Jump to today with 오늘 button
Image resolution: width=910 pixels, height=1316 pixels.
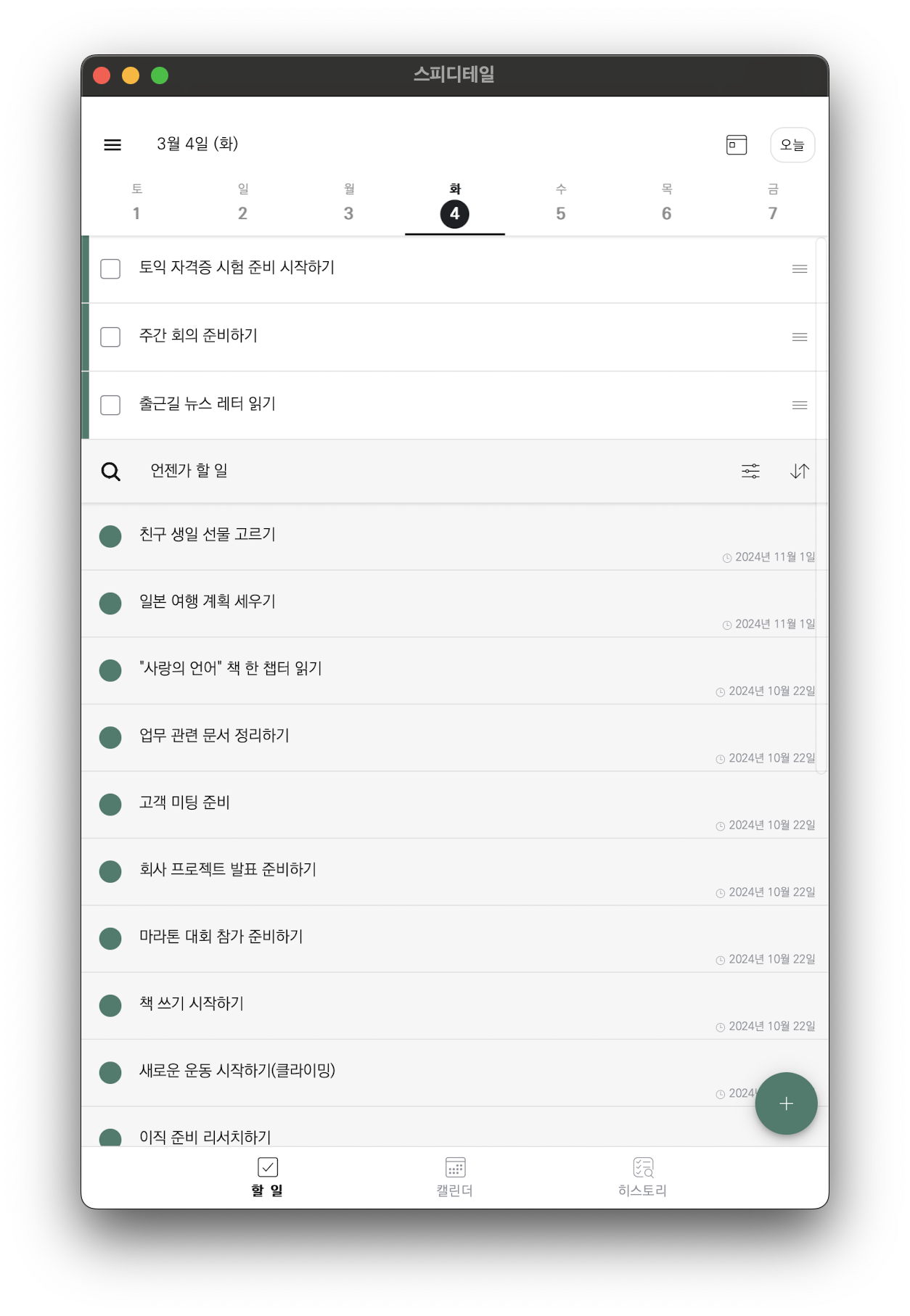[x=792, y=144]
